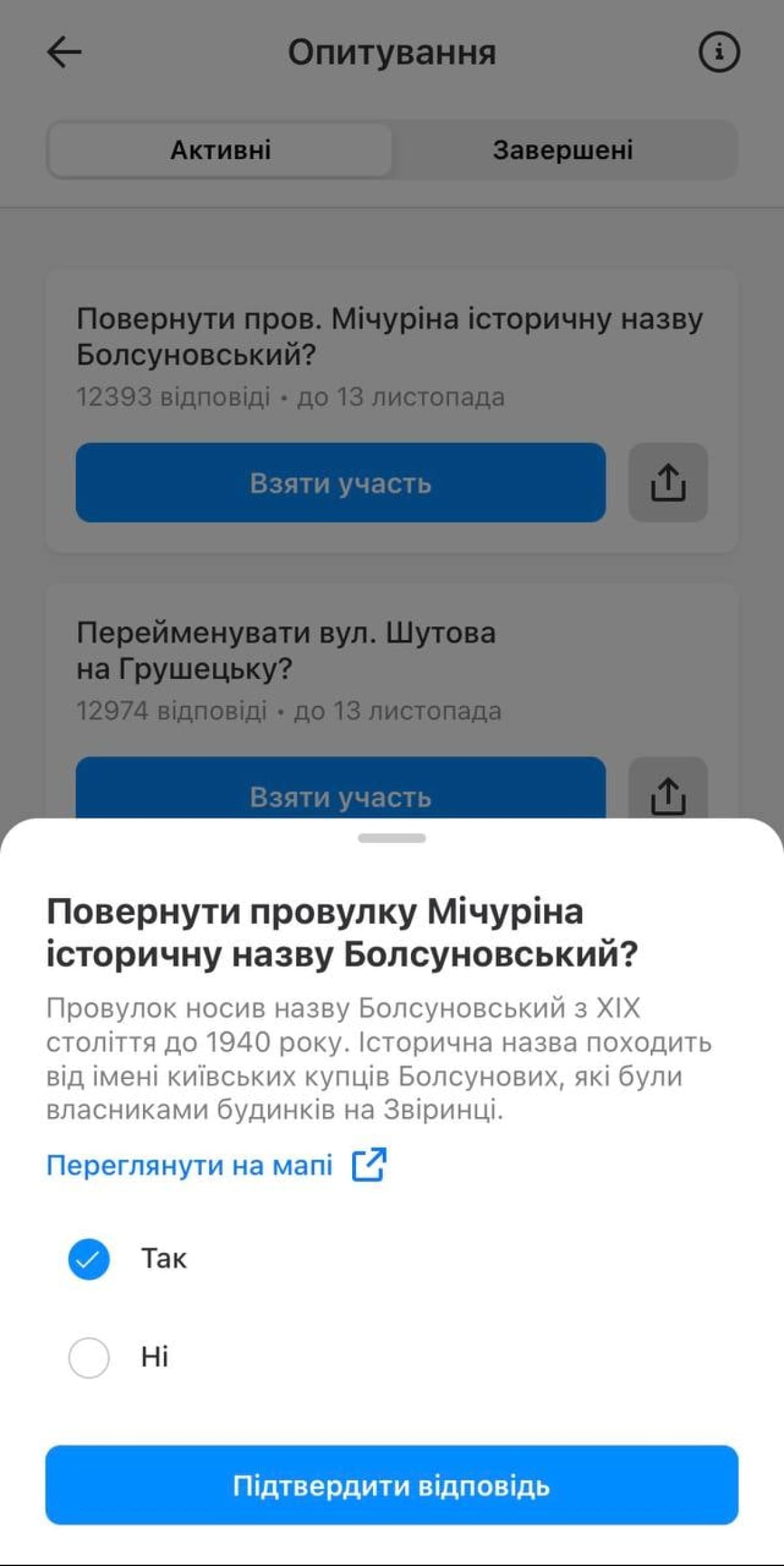
Task: Open "Переглянути на мапі" link
Action: tap(216, 1165)
